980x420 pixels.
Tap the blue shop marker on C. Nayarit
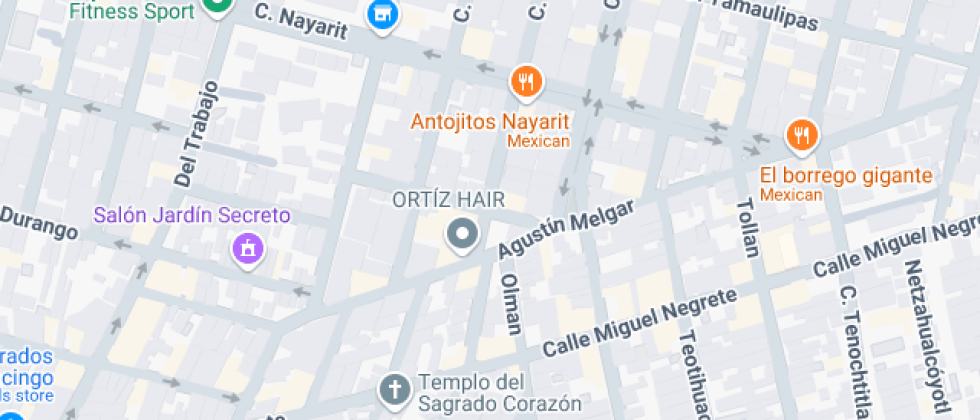[x=381, y=15]
